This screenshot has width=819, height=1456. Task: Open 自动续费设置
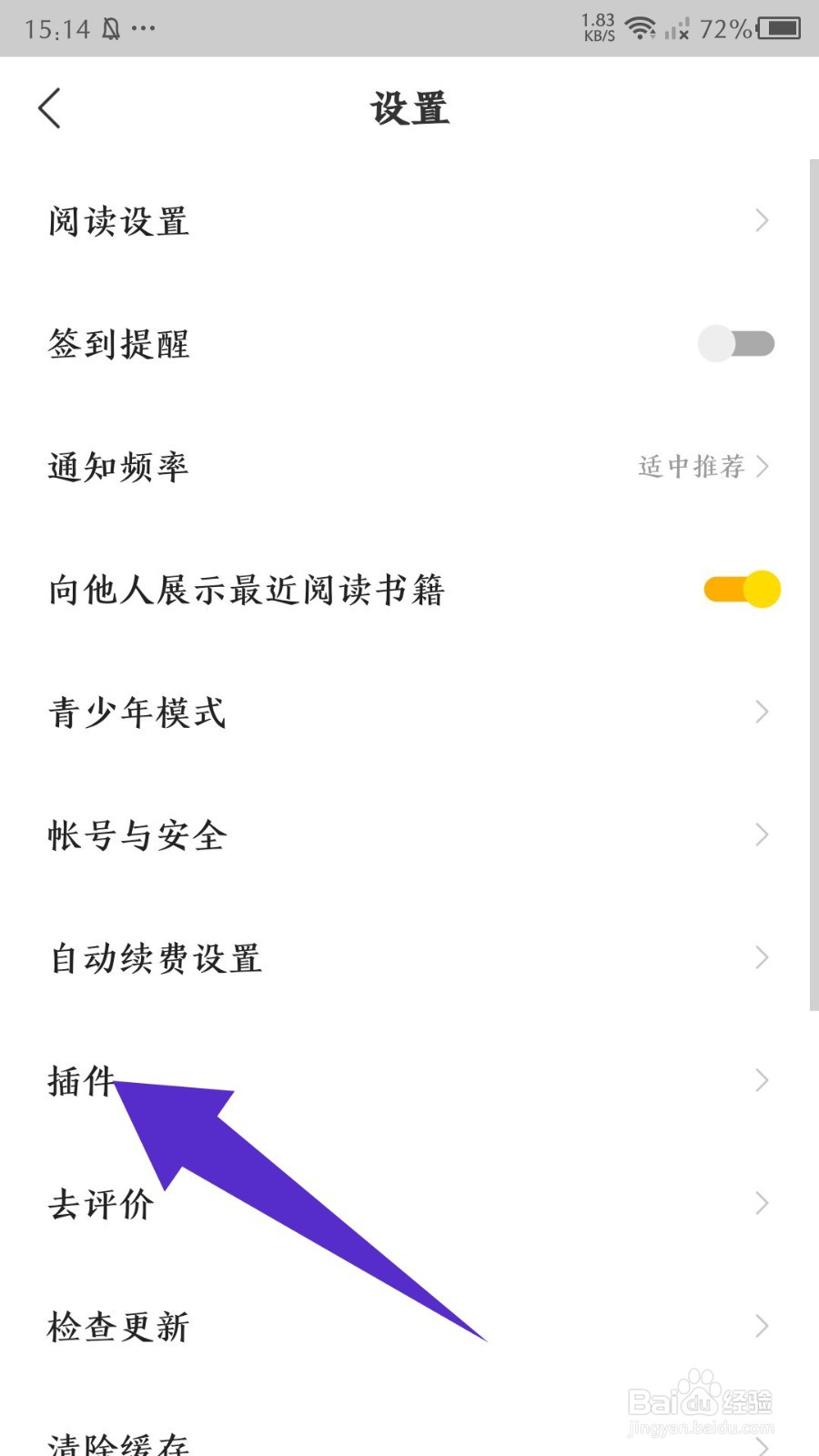click(409, 958)
